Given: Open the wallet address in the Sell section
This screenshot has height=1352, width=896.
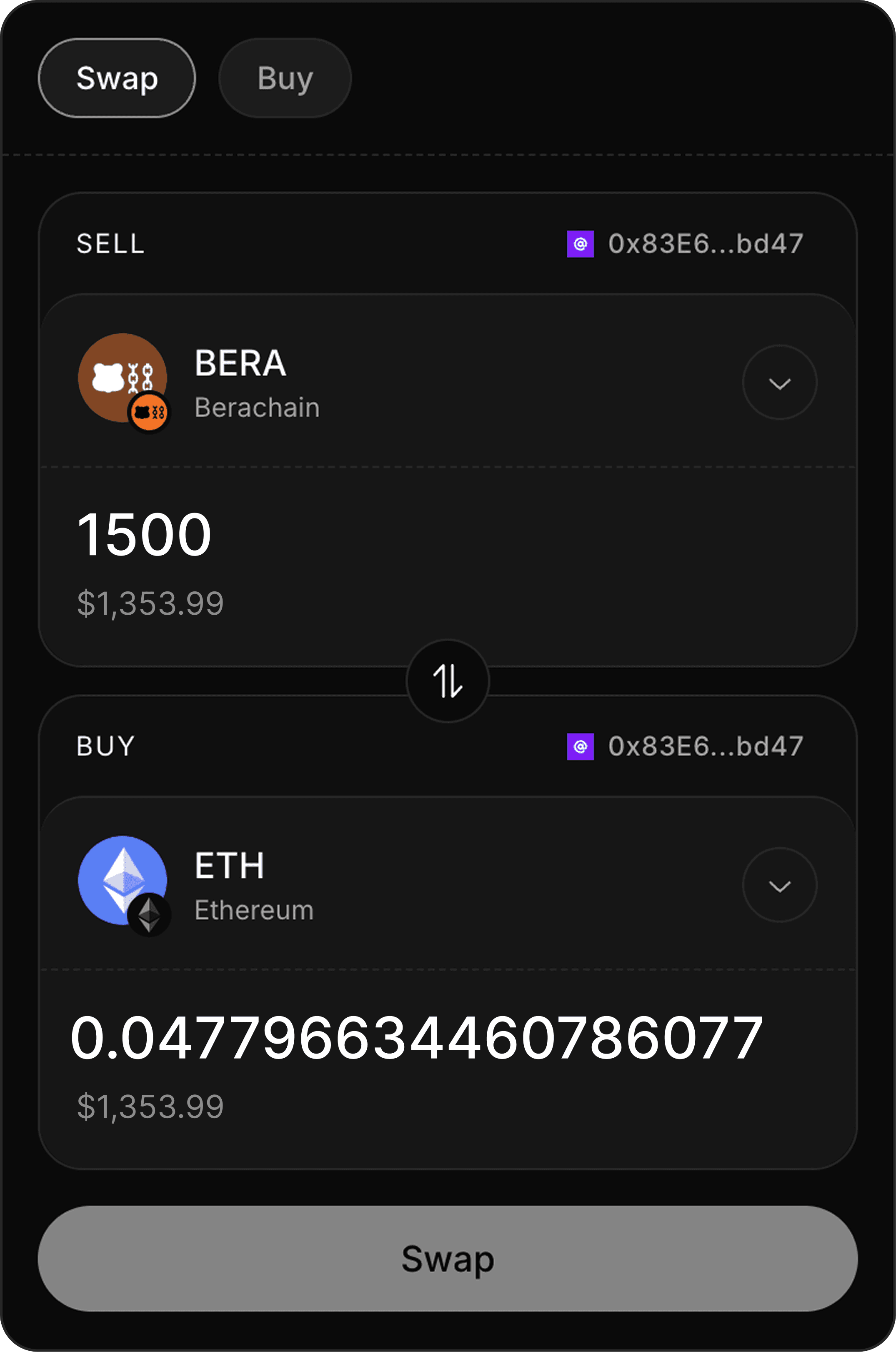Looking at the screenshot, I should click(686, 244).
